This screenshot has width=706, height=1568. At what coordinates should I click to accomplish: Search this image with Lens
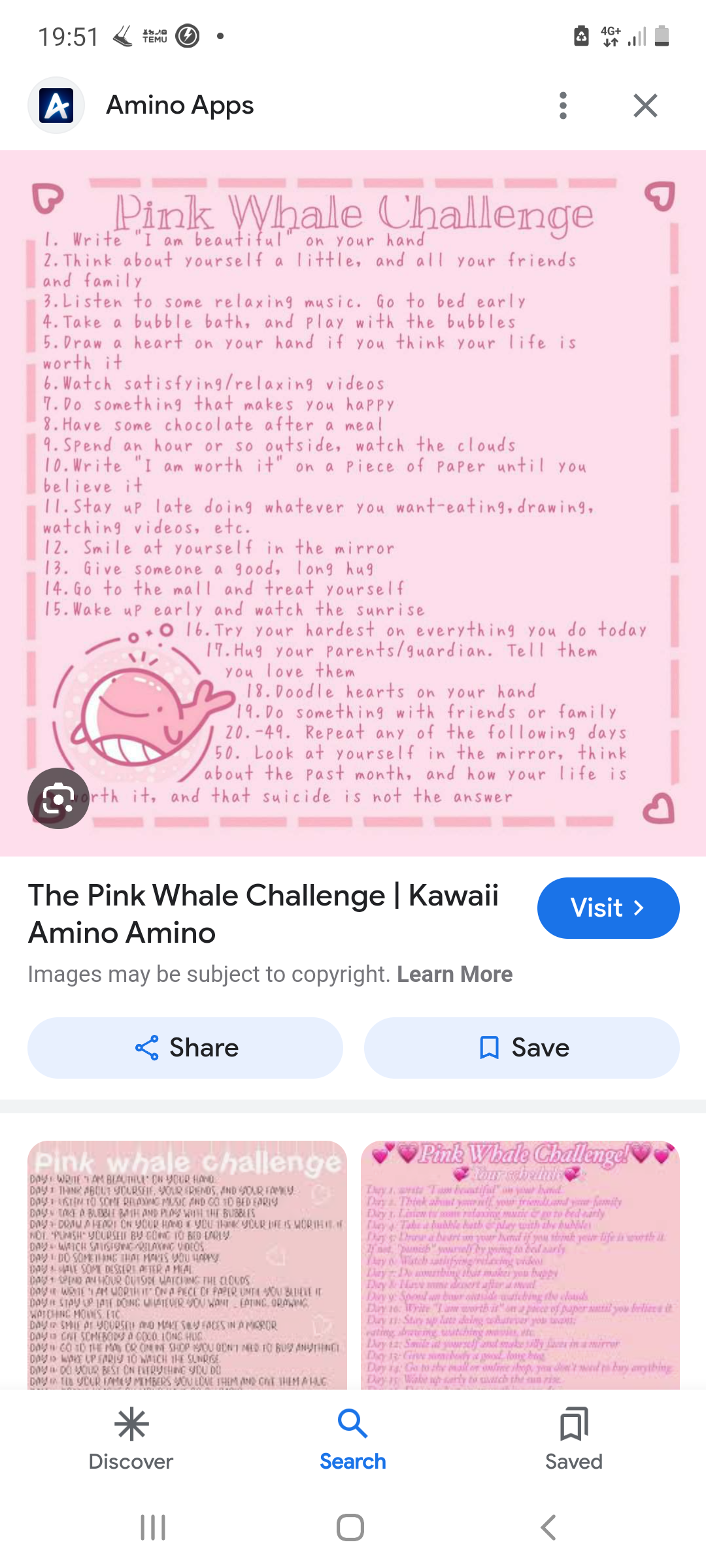pyautogui.click(x=58, y=798)
